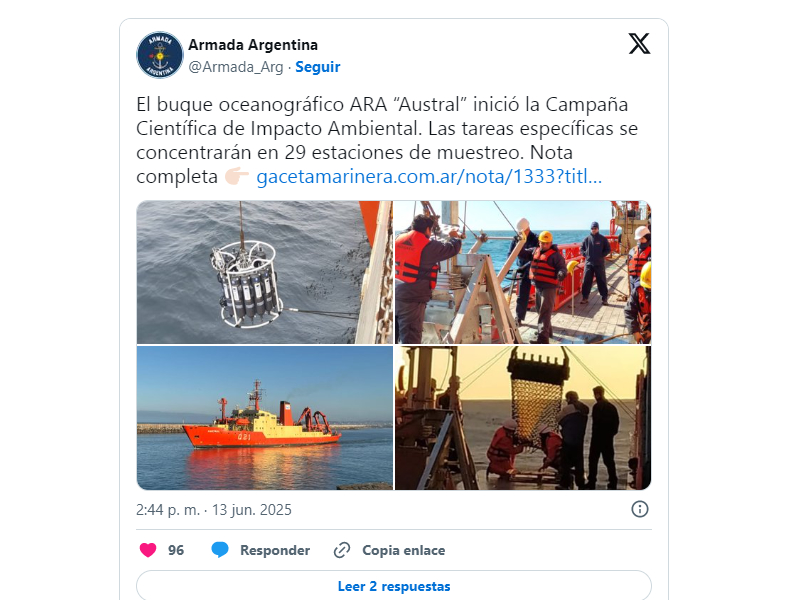This screenshot has width=800, height=600.
Task: Open the info icon beside the date
Action: [x=640, y=509]
